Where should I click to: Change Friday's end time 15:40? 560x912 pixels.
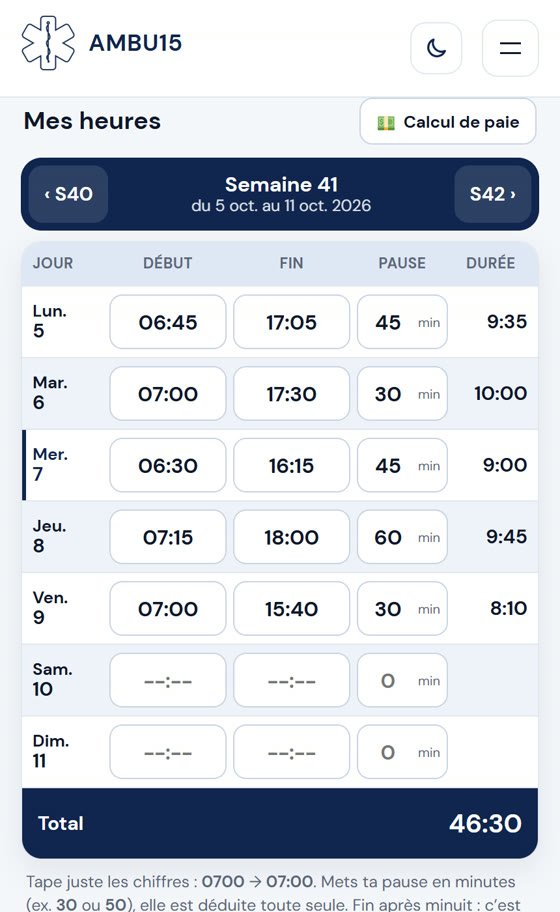[x=291, y=608]
